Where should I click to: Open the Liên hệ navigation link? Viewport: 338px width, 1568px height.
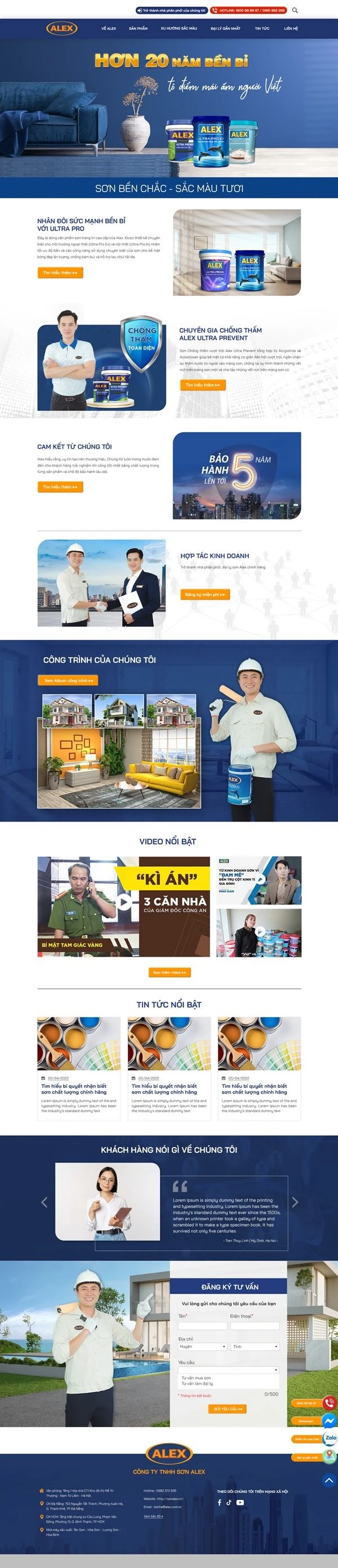click(291, 29)
